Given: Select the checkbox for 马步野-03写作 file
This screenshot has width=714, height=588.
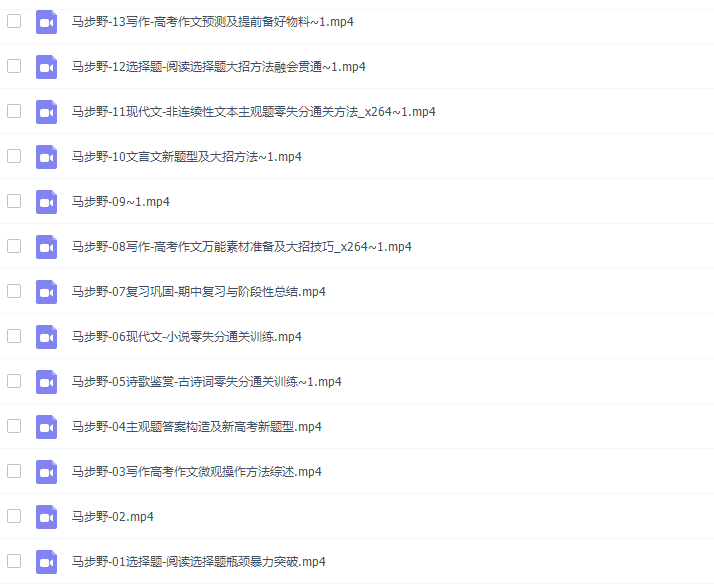Looking at the screenshot, I should (14, 471).
